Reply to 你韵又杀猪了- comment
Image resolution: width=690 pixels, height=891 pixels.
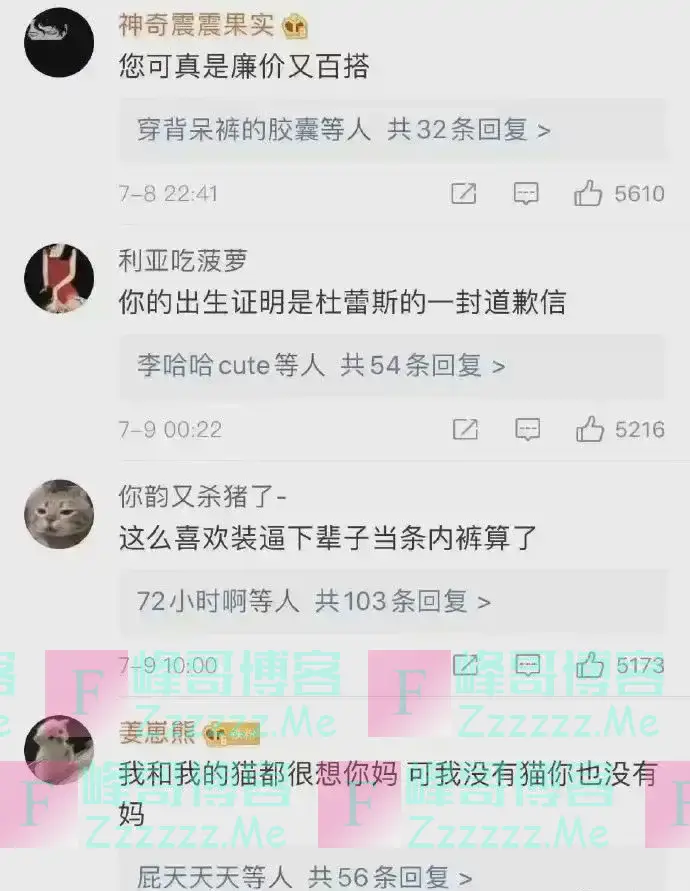pos(527,664)
